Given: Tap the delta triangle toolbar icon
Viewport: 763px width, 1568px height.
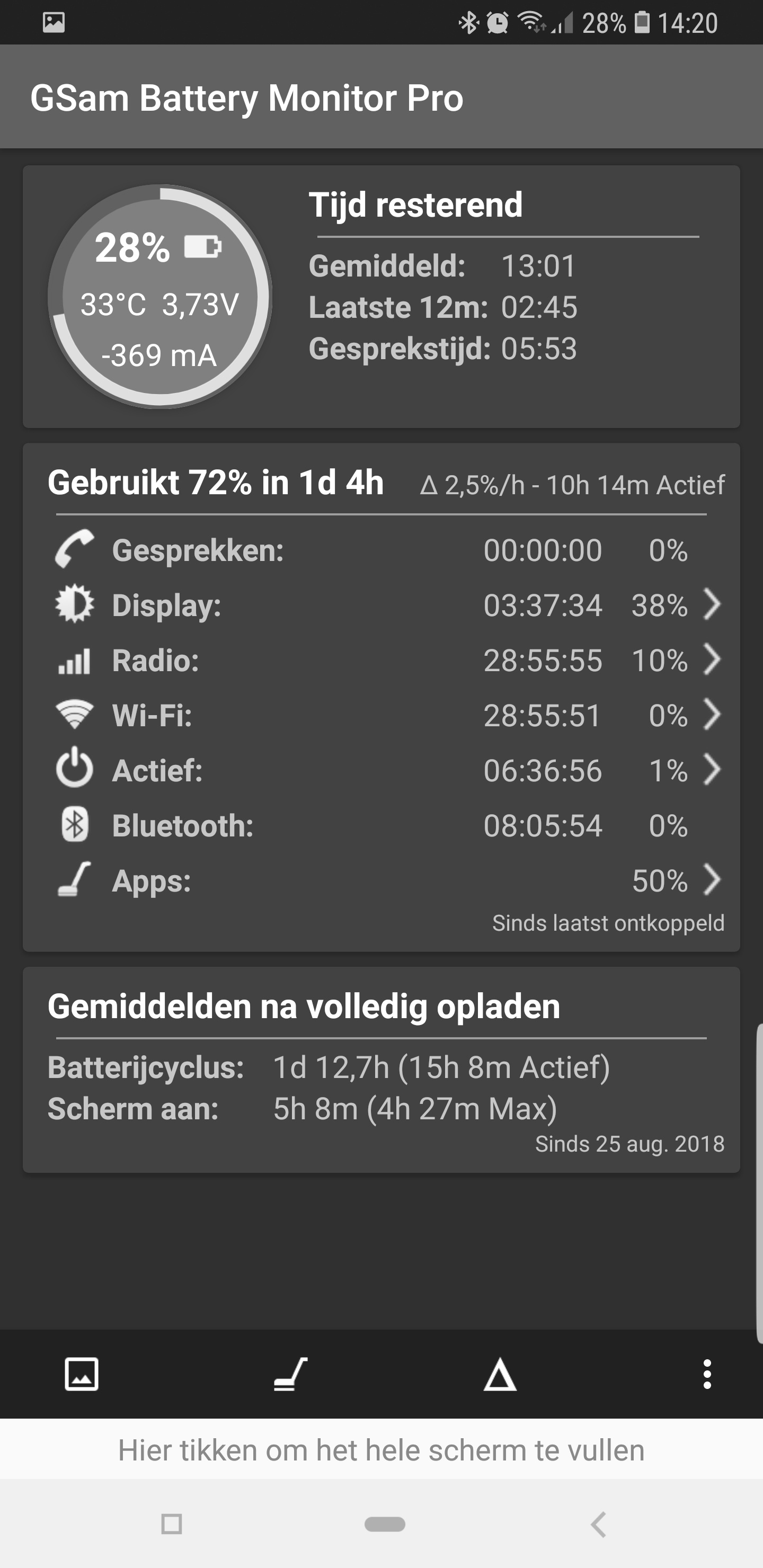Looking at the screenshot, I should click(x=500, y=1375).
